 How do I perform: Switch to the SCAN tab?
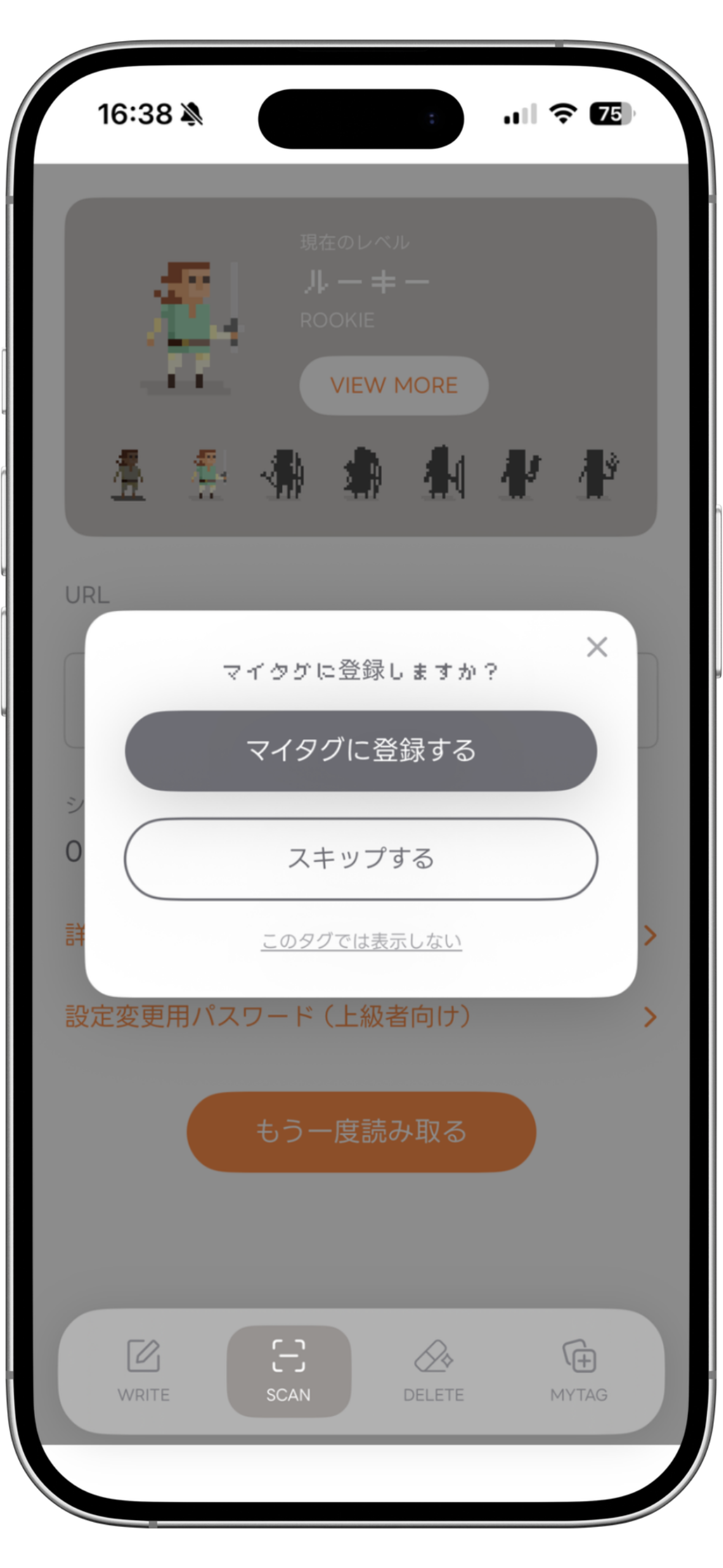coord(288,1371)
